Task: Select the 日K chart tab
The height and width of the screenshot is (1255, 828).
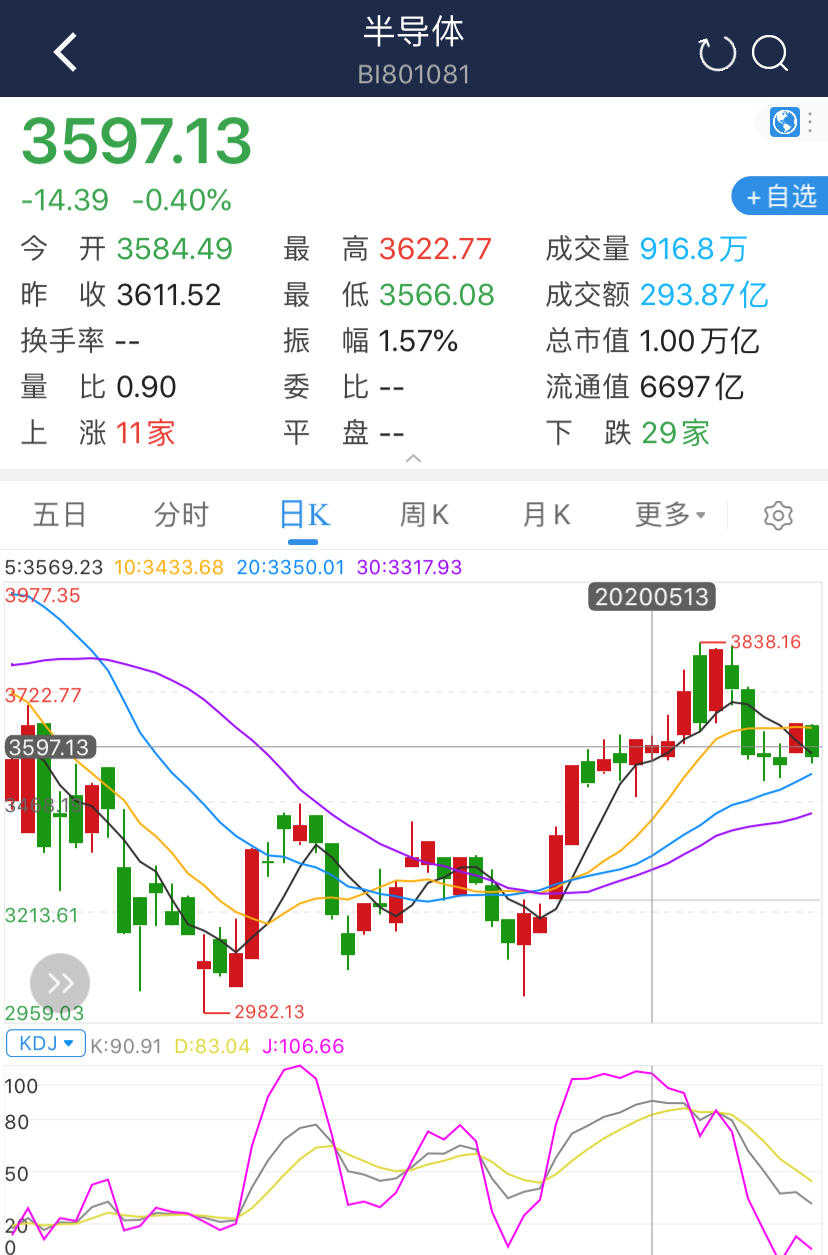Action: (304, 515)
